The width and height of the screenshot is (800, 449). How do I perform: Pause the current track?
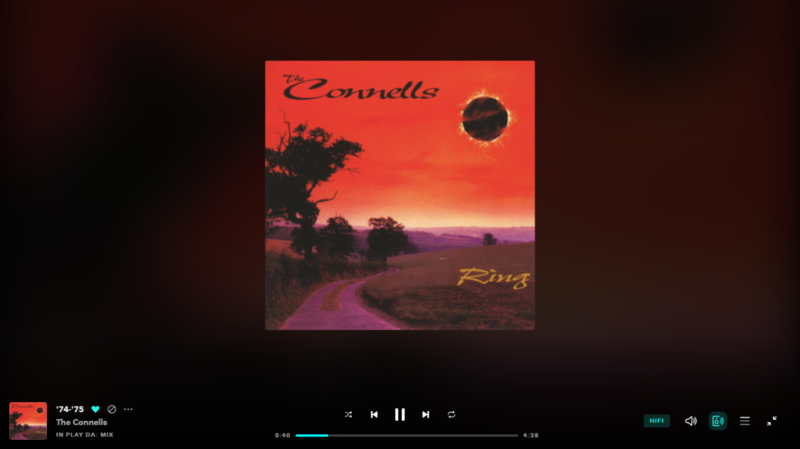click(400, 414)
